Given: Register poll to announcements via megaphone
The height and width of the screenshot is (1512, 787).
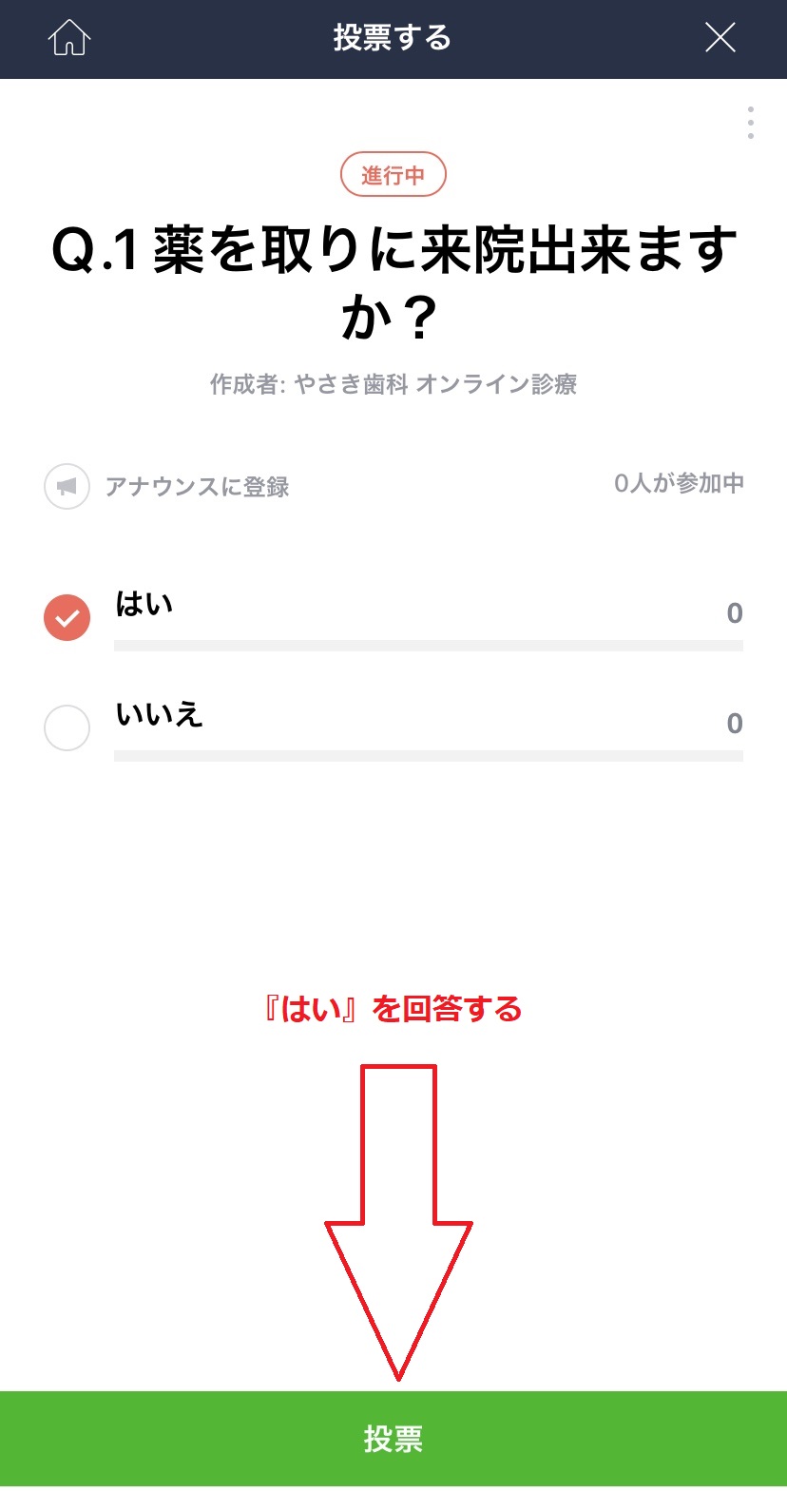Looking at the screenshot, I should (67, 487).
